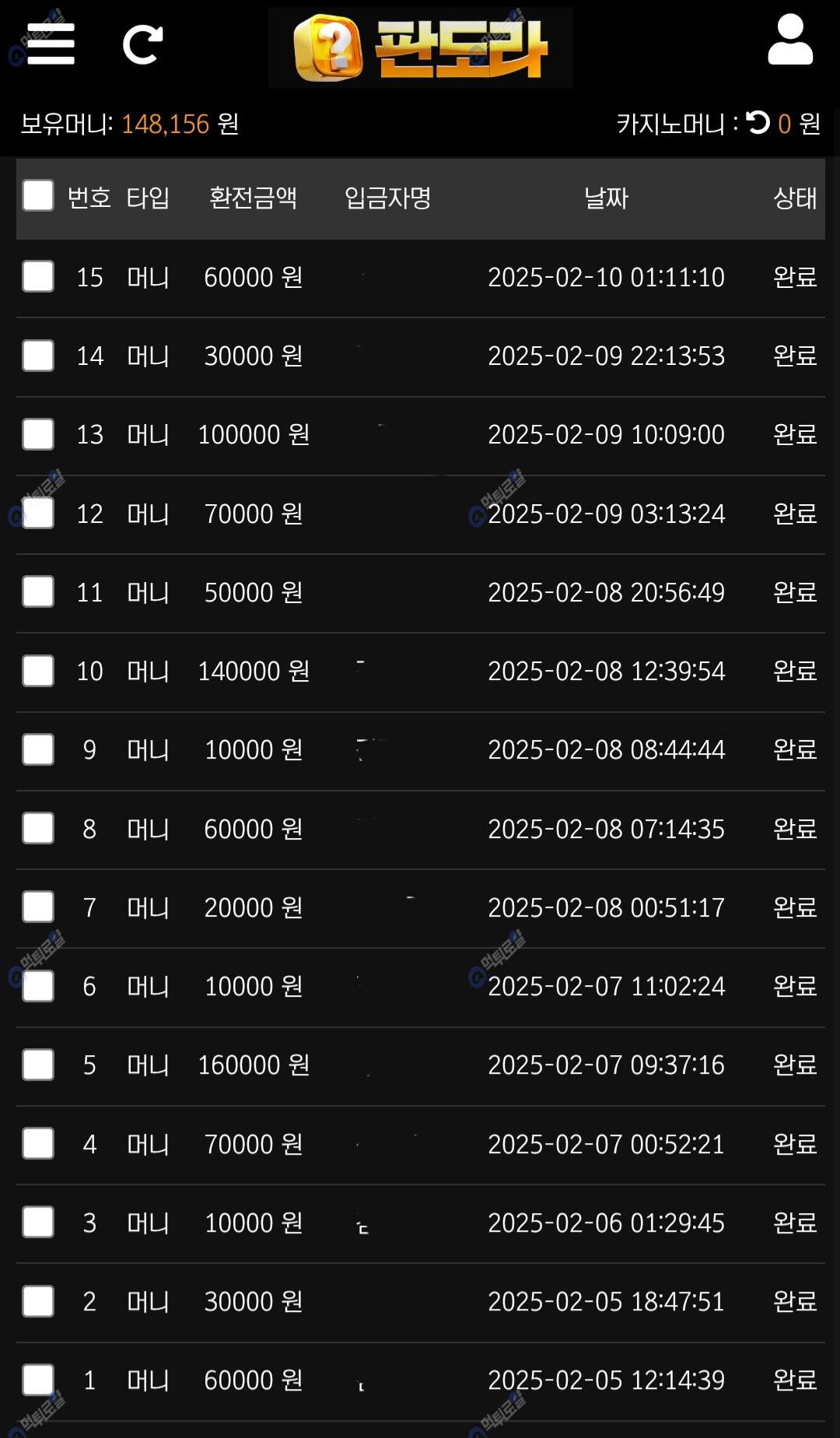
Task: Check the box for the 100000 원 row 13
Action: click(x=38, y=434)
